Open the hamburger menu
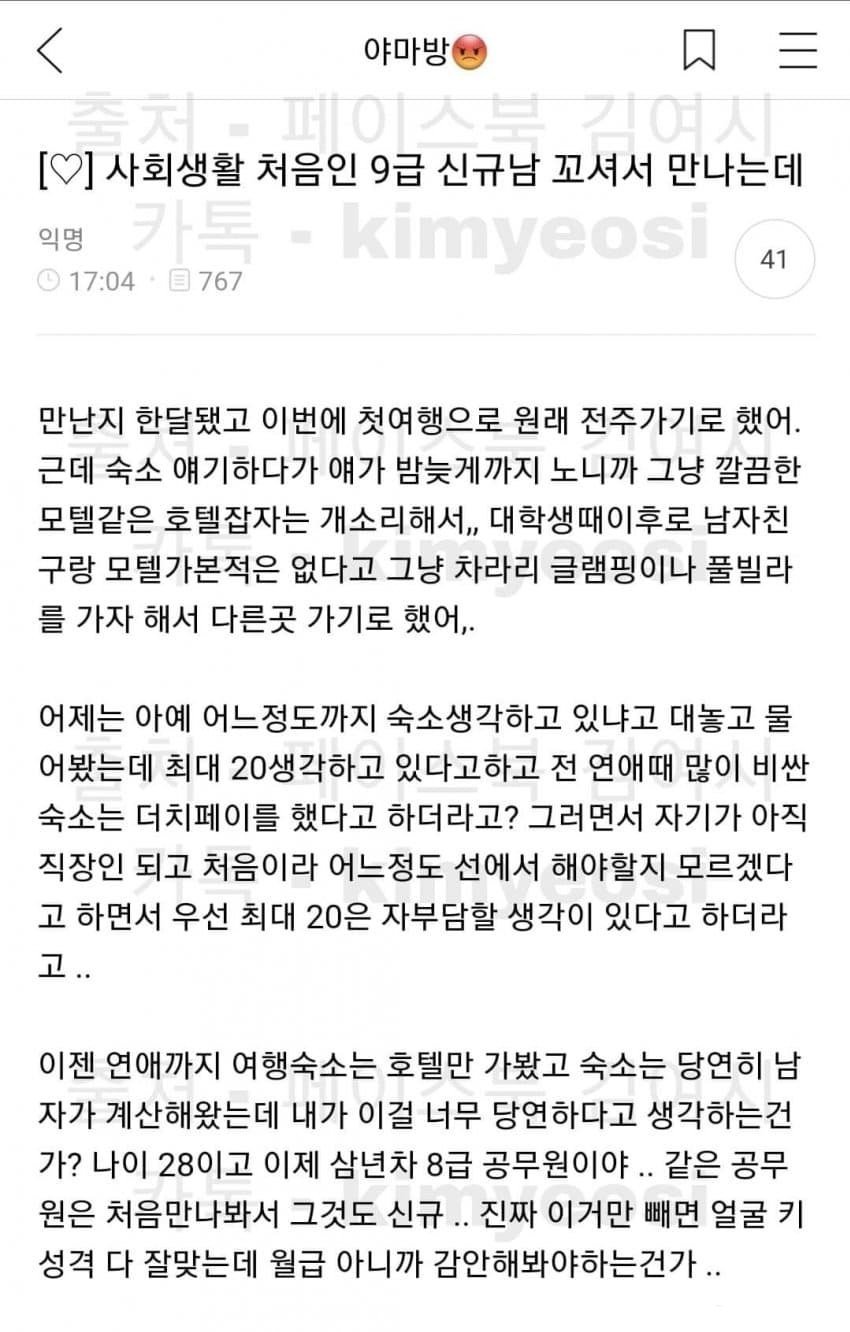 (x=798, y=50)
